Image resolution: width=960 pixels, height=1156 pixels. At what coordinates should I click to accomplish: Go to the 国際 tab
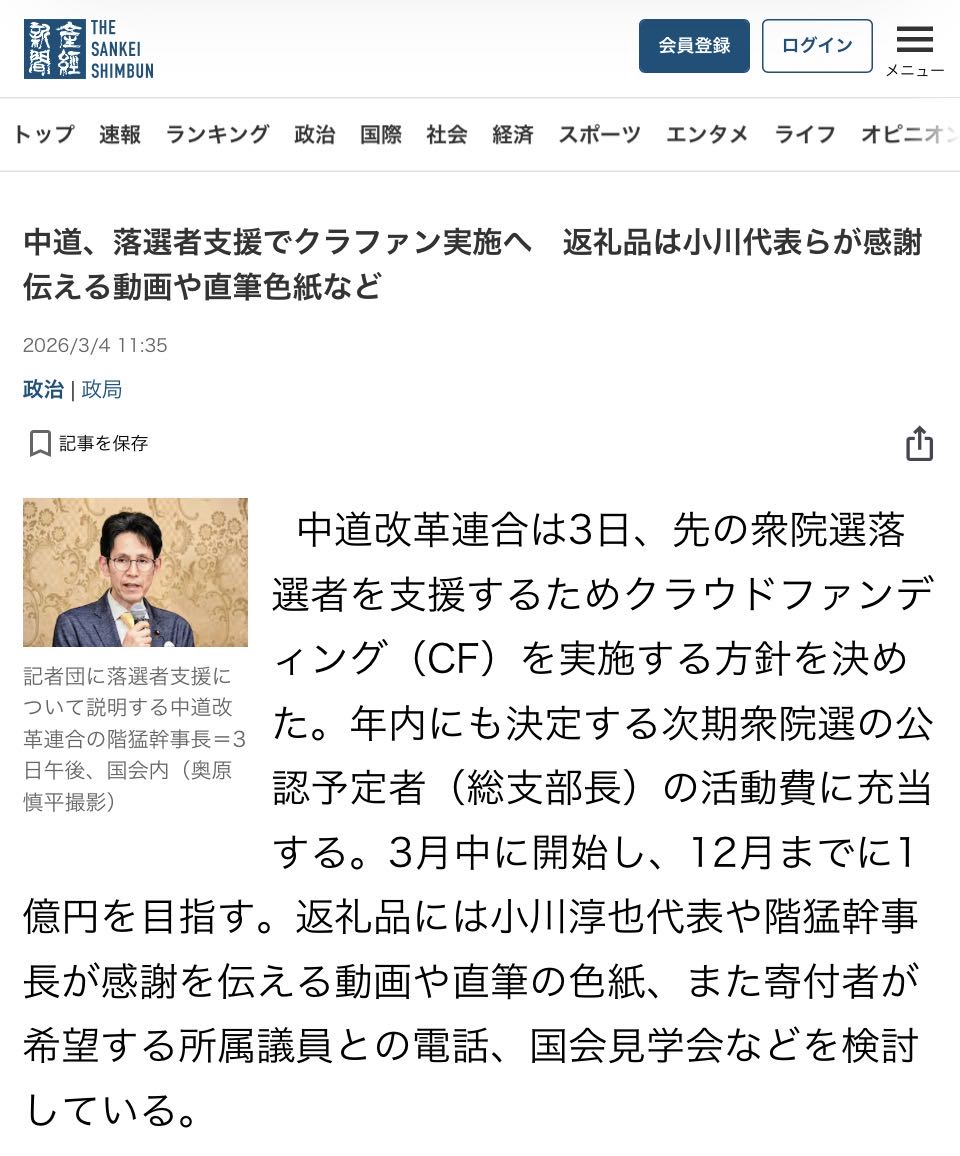point(380,134)
